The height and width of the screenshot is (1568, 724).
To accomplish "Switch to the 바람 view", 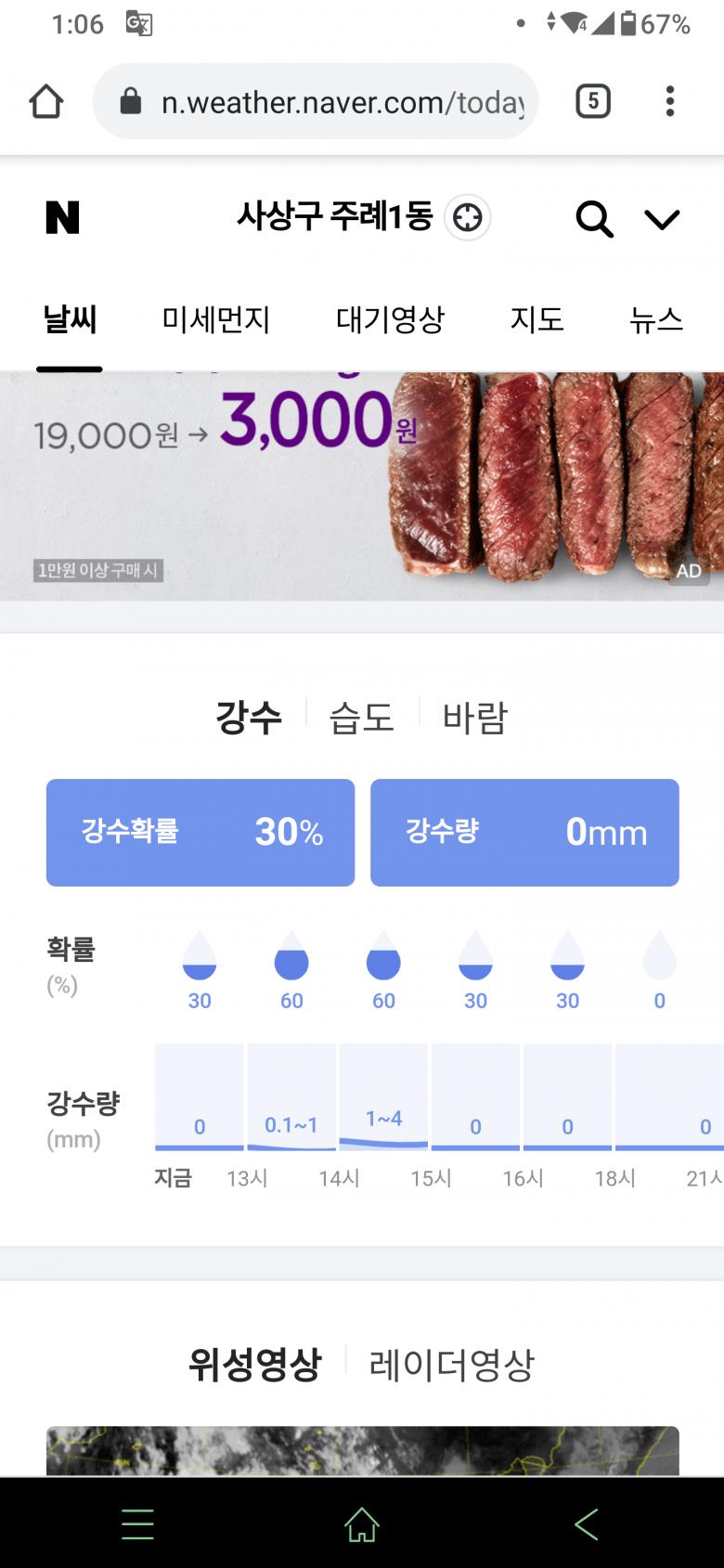I will tap(474, 717).
